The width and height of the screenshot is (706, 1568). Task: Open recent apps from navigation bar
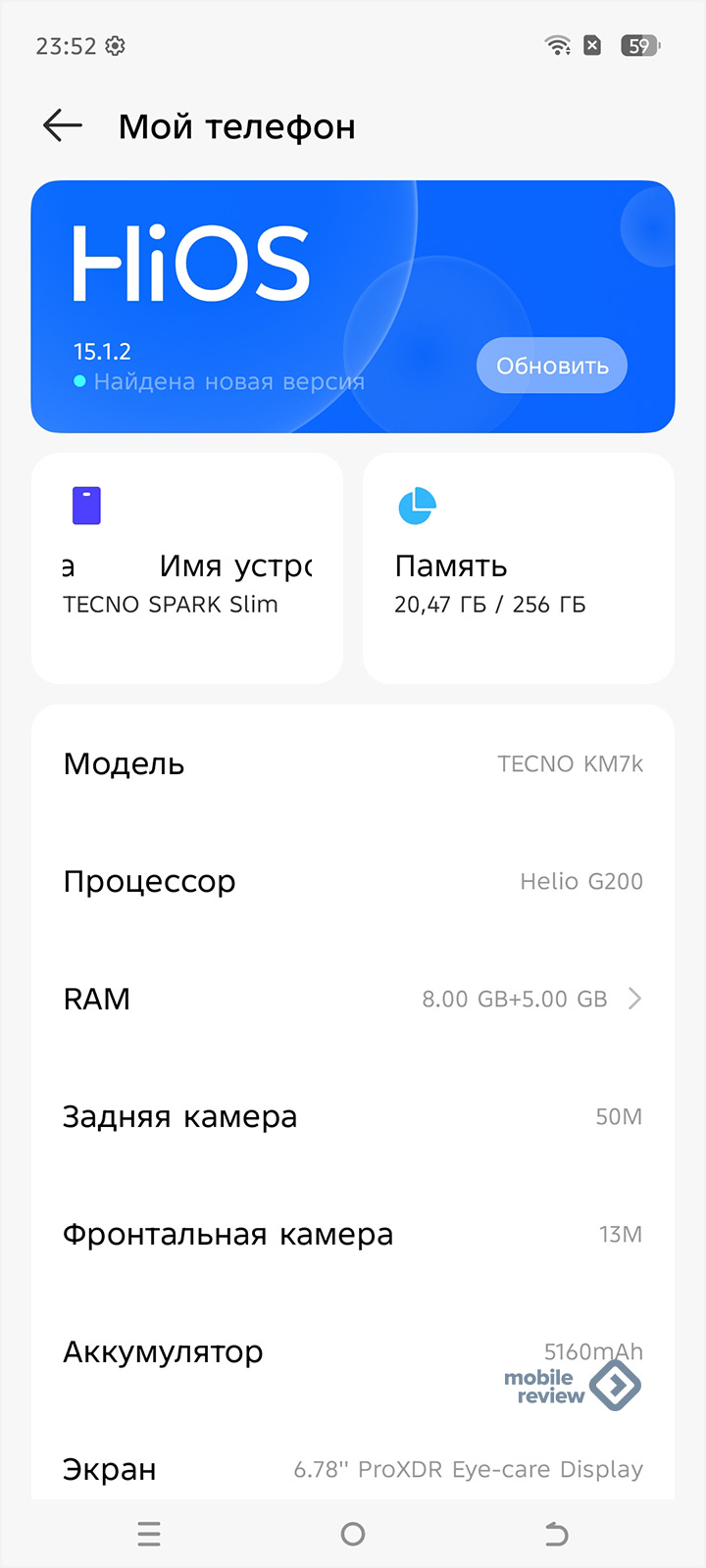(149, 1534)
